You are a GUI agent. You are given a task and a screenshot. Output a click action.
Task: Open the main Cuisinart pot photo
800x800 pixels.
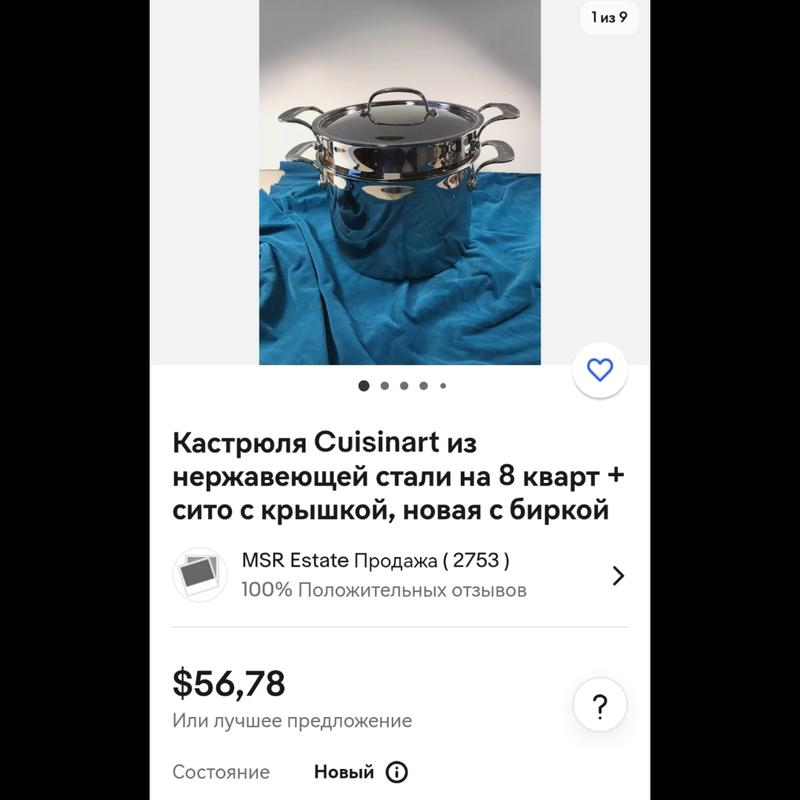tap(400, 182)
